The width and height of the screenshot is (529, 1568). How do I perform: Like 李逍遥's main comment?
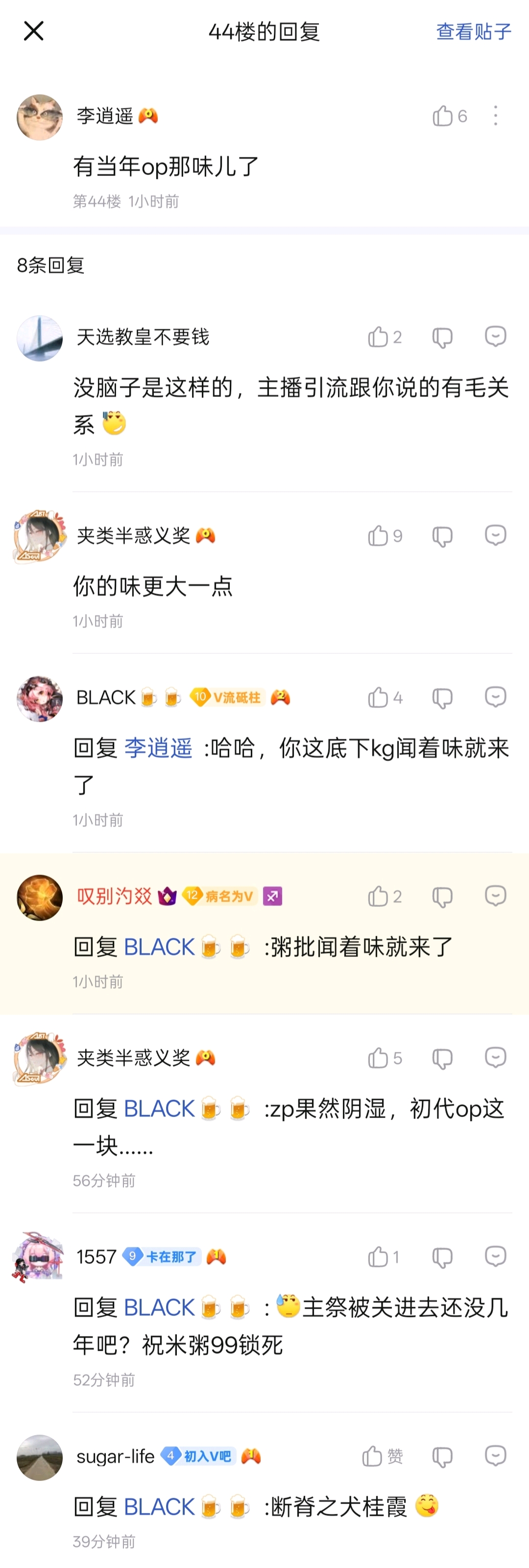[x=443, y=116]
